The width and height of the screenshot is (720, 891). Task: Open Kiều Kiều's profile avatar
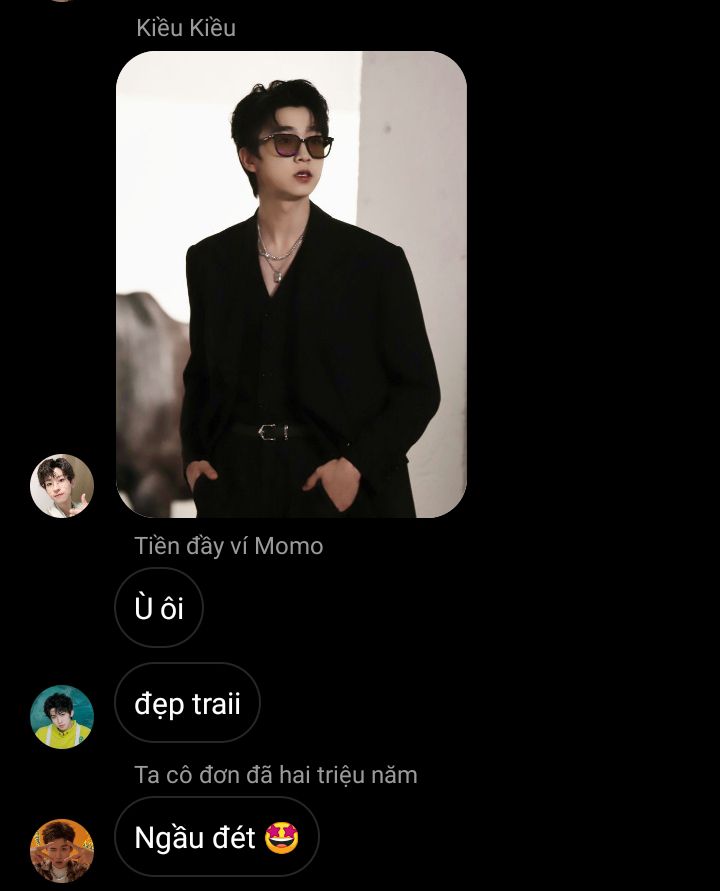point(62,486)
